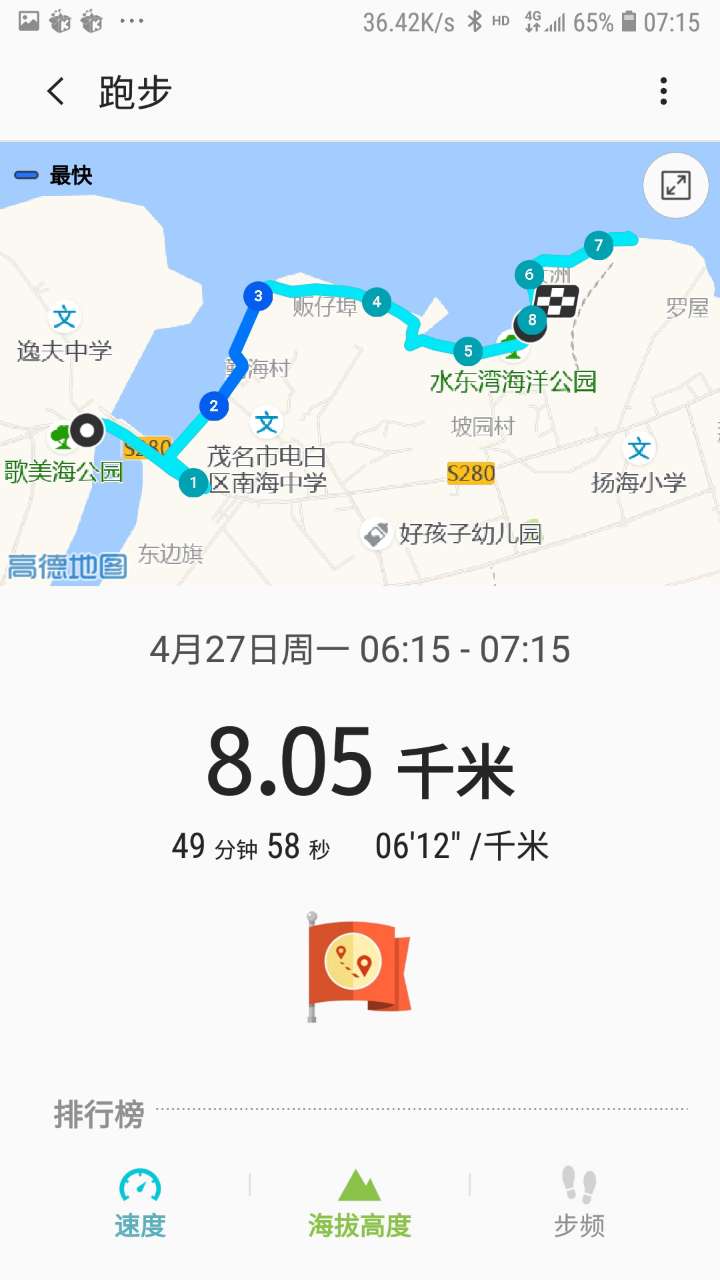Switch to the 步频 tab
Image resolution: width=720 pixels, height=1280 pixels.
click(579, 1203)
